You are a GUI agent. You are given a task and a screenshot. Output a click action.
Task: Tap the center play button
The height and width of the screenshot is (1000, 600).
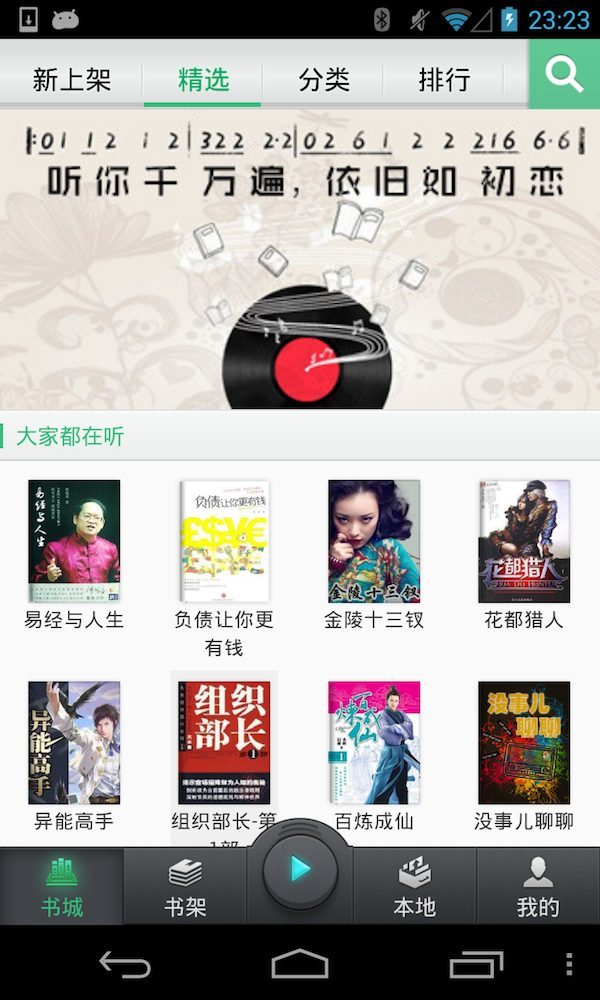pyautogui.click(x=300, y=869)
